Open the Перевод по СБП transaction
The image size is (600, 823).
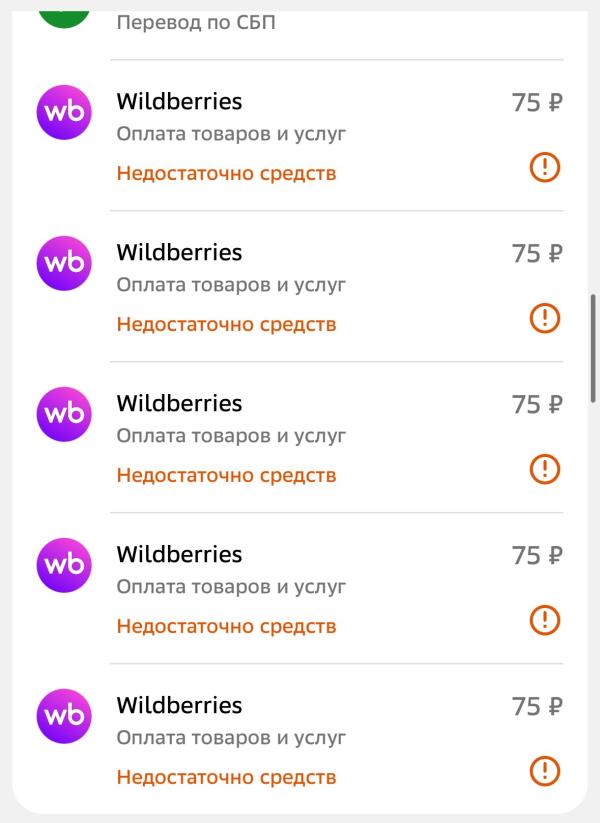click(x=196, y=22)
